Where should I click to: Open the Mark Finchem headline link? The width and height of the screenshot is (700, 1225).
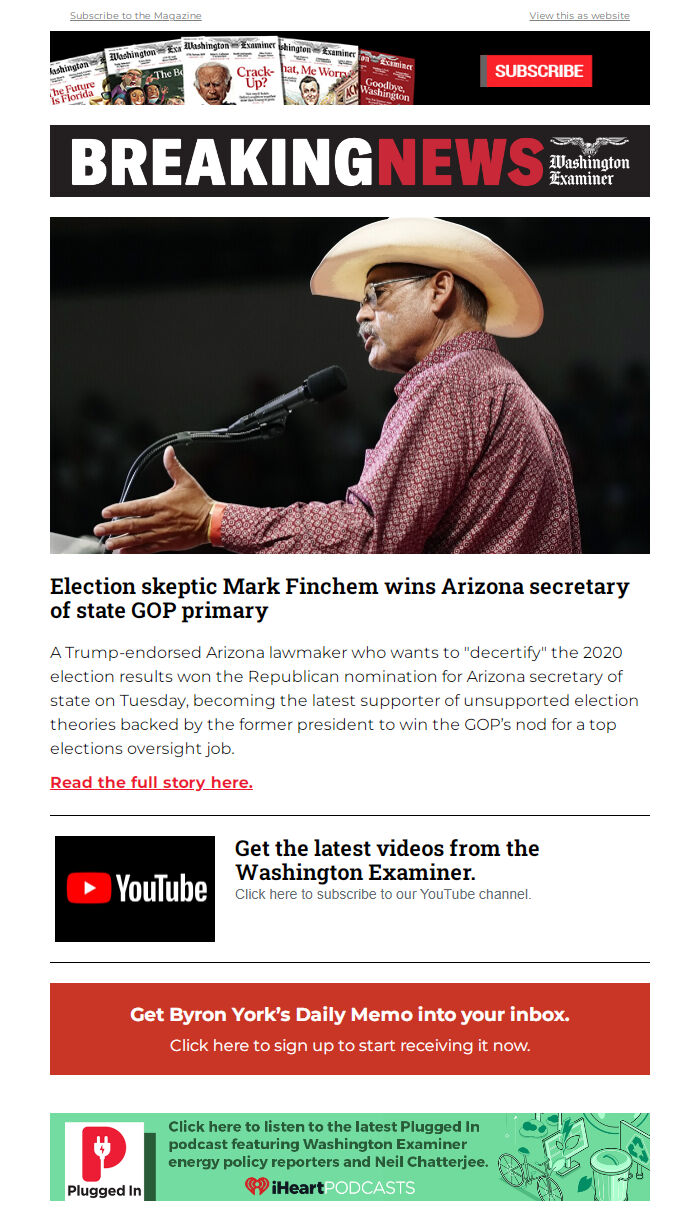(340, 598)
